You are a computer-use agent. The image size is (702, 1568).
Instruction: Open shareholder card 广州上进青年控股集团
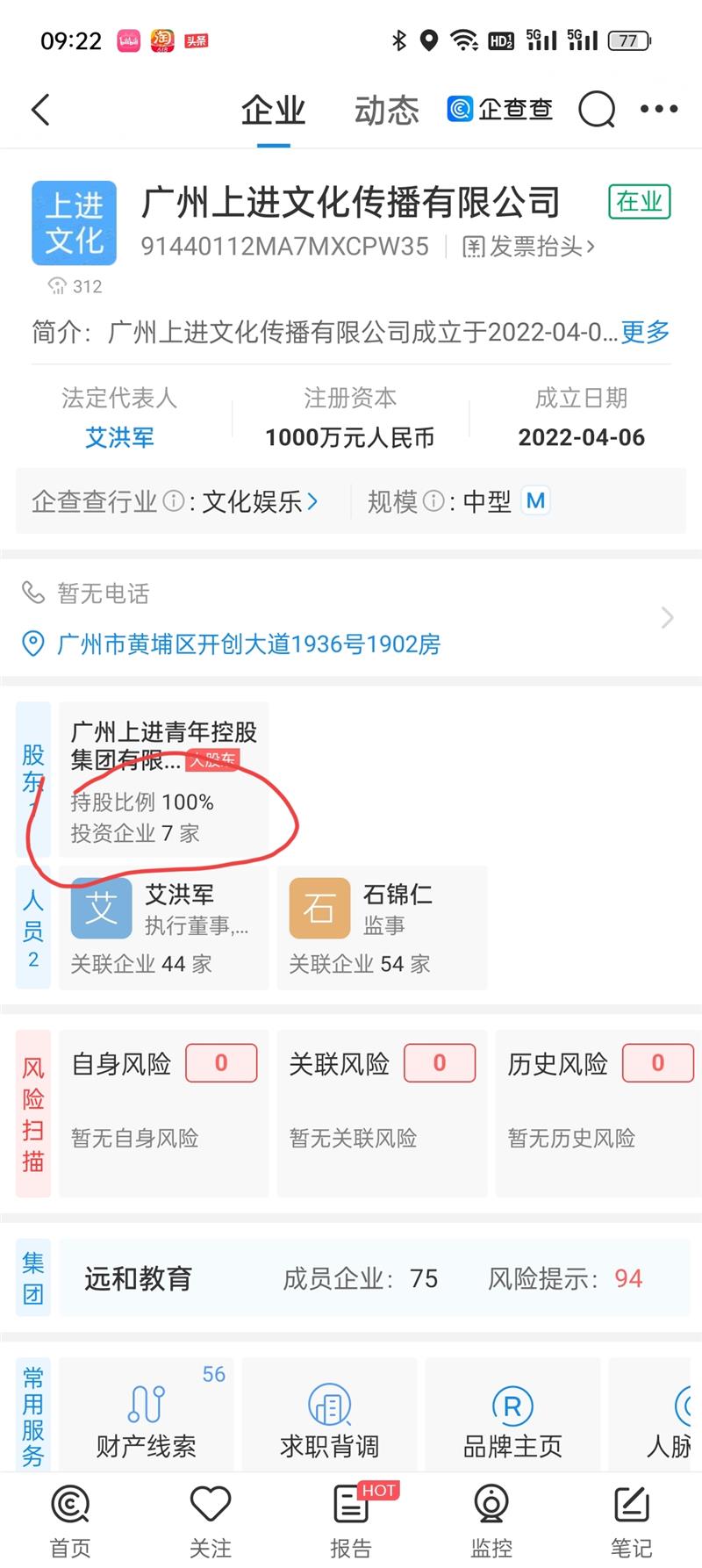click(x=163, y=780)
